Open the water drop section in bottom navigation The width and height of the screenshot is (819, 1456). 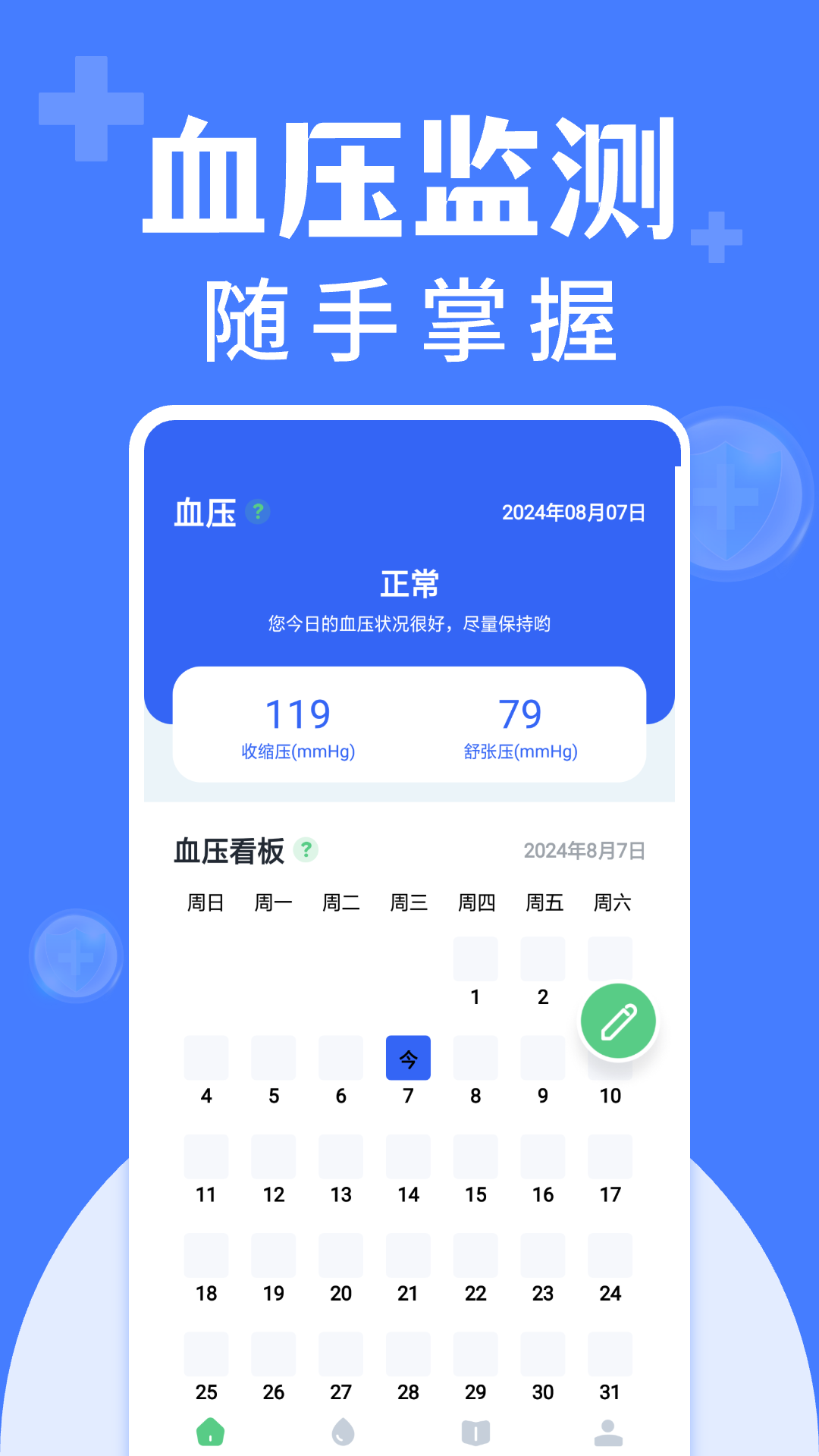tap(341, 1431)
